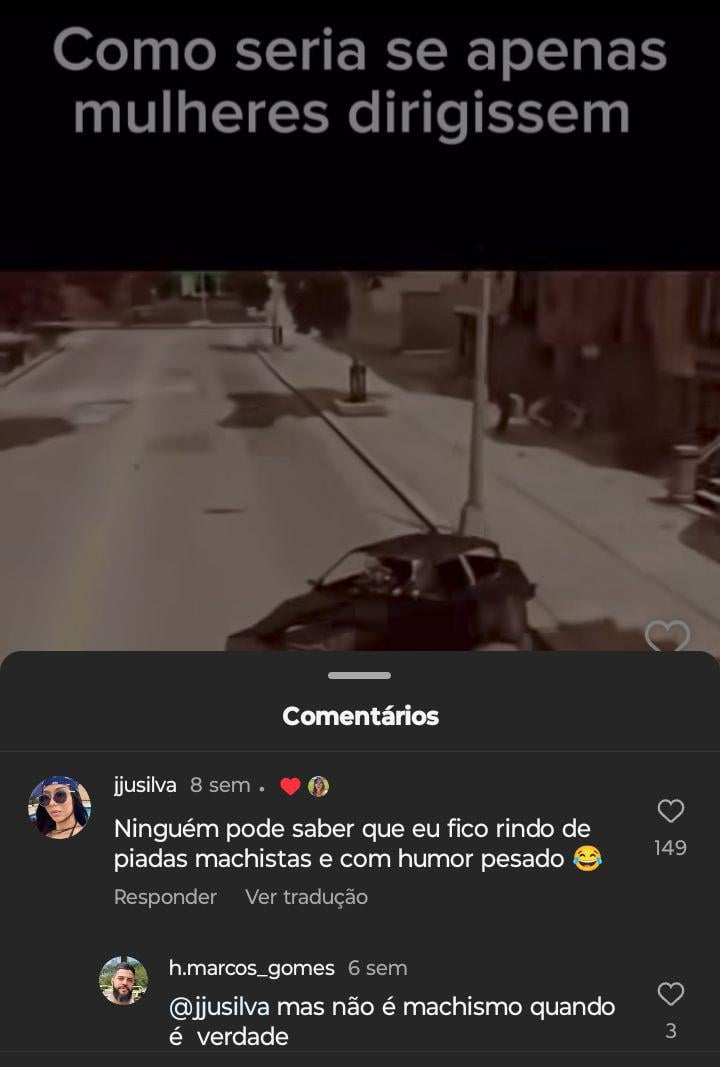Viewport: 720px width, 1067px height.
Task: View the jjusilva username profile
Action: tap(145, 785)
